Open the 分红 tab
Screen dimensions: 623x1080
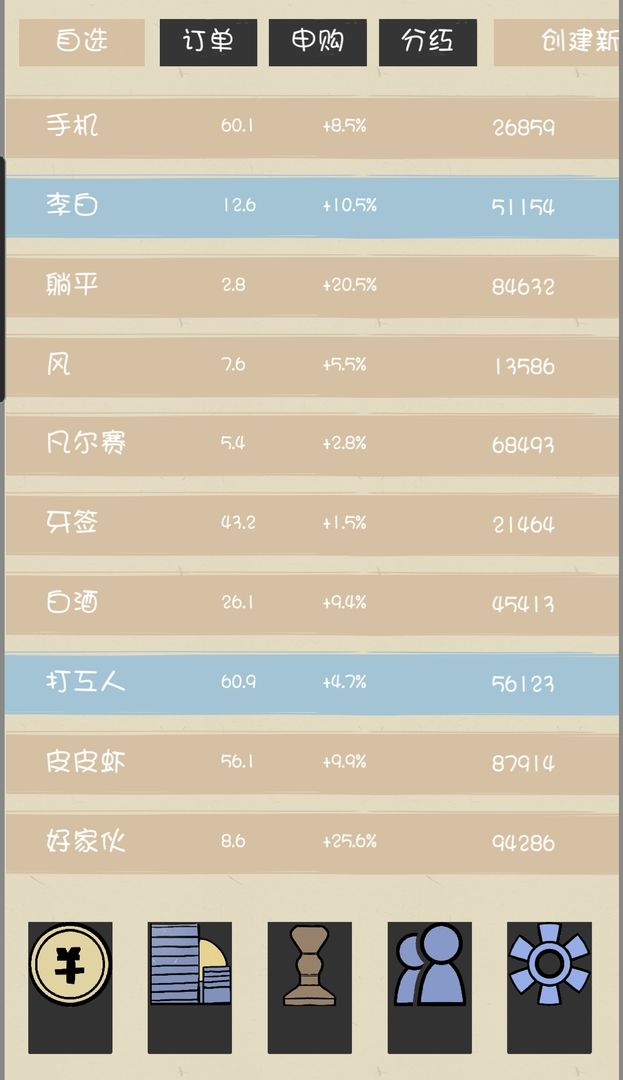pos(427,42)
